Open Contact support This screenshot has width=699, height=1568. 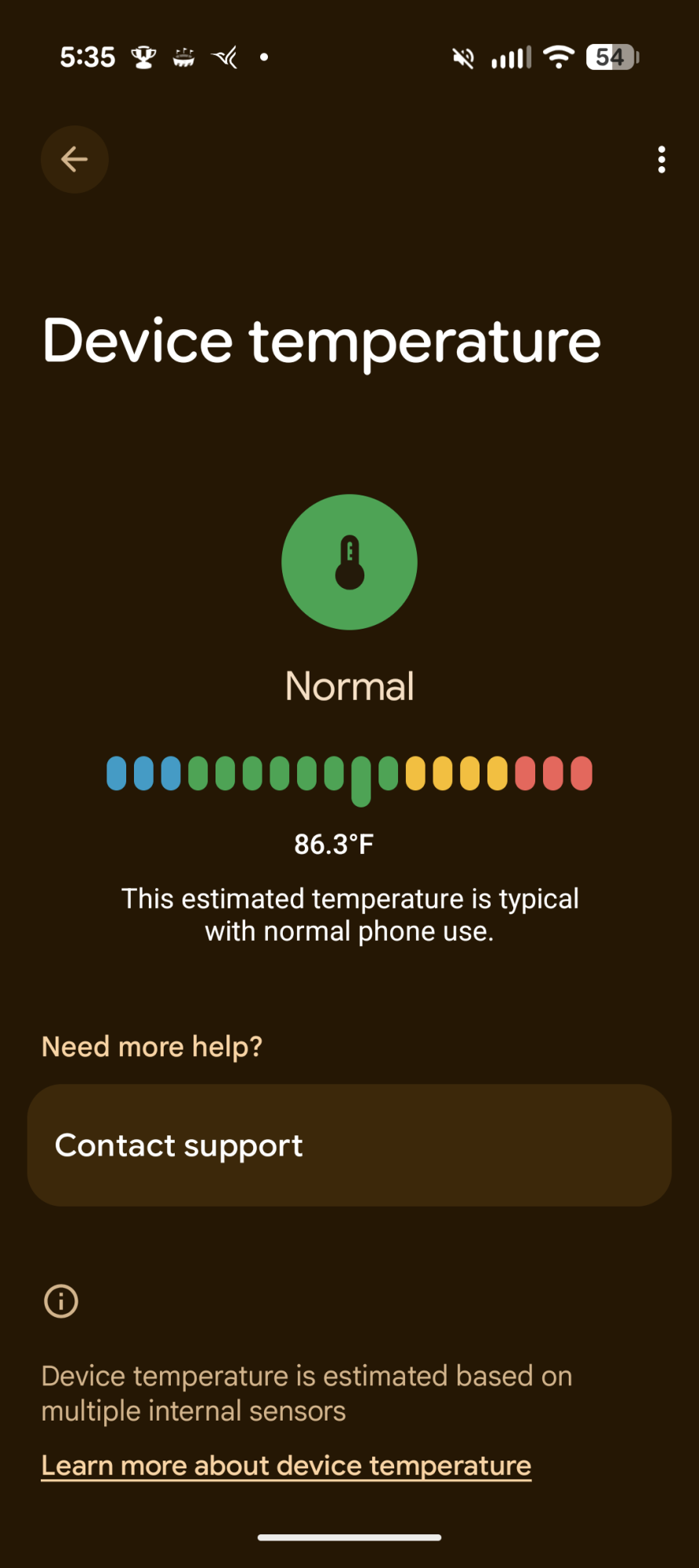pyautogui.click(x=349, y=1145)
